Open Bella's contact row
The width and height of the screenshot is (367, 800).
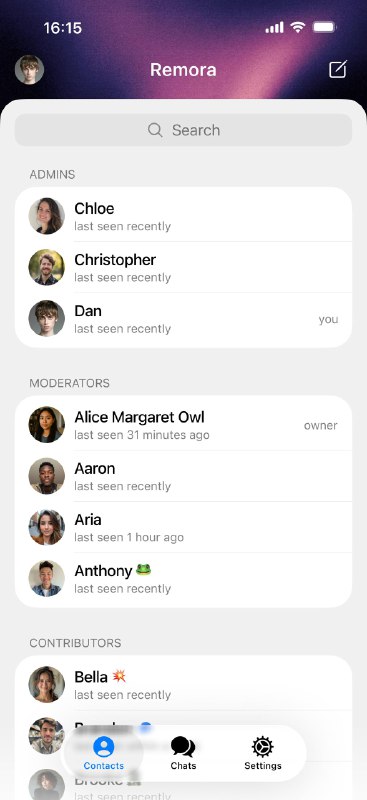click(183, 684)
